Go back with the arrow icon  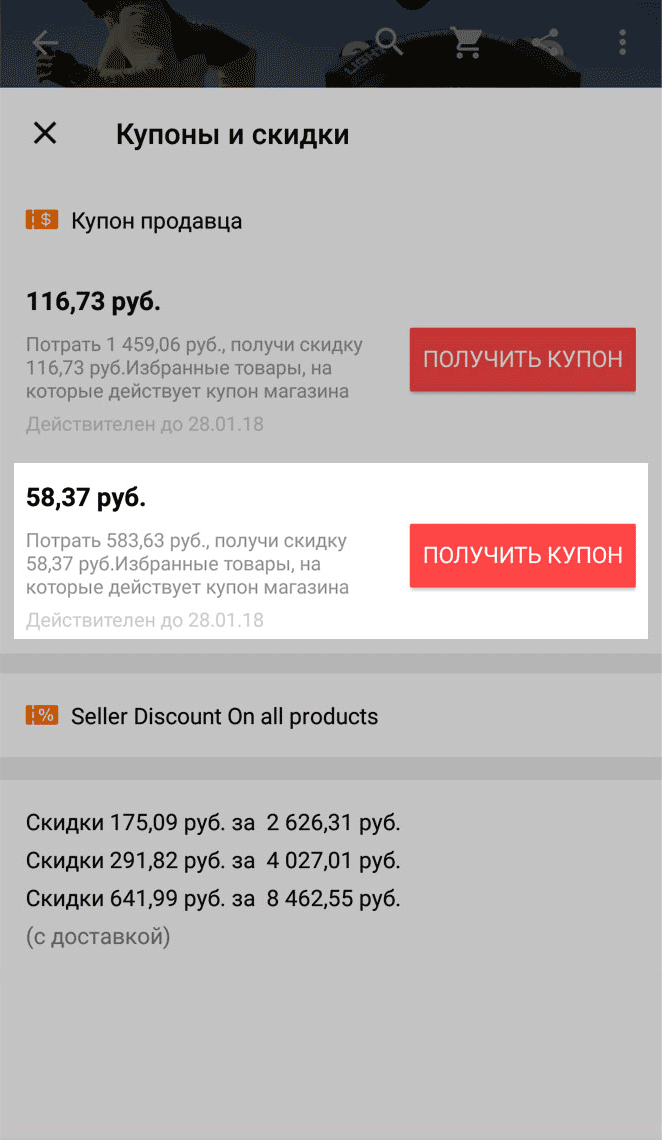point(45,44)
